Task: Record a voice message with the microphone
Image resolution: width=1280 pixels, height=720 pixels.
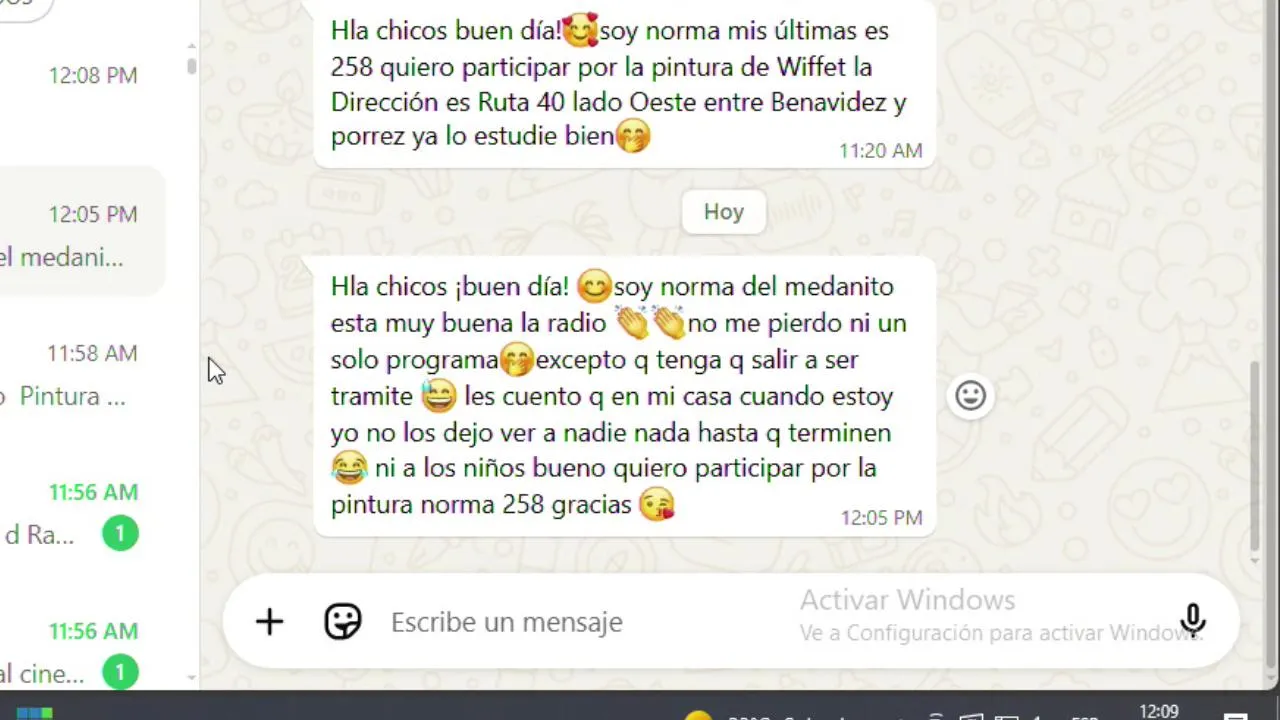Action: (x=1192, y=621)
